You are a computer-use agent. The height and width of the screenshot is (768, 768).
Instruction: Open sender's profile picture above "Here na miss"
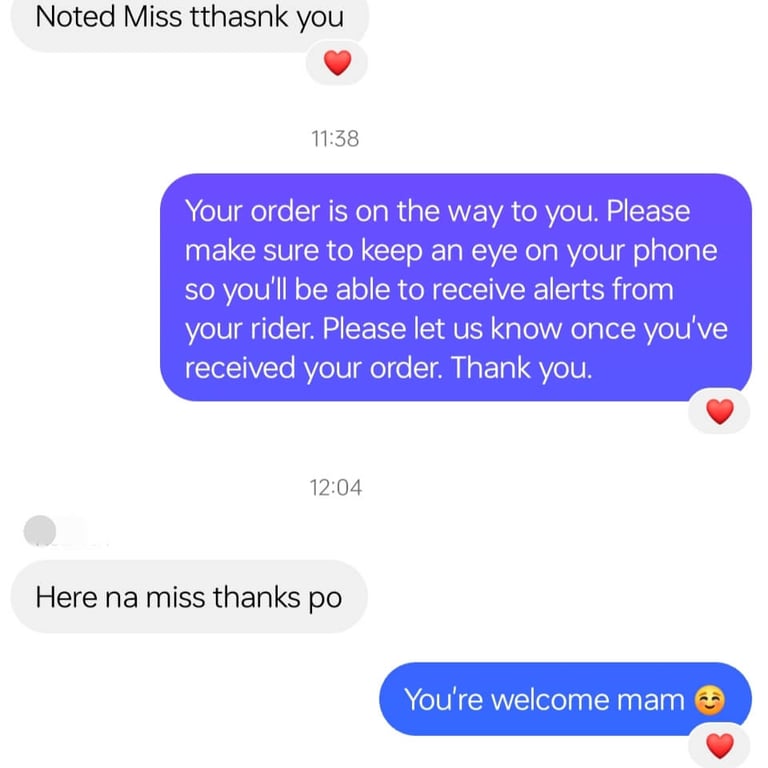41,532
